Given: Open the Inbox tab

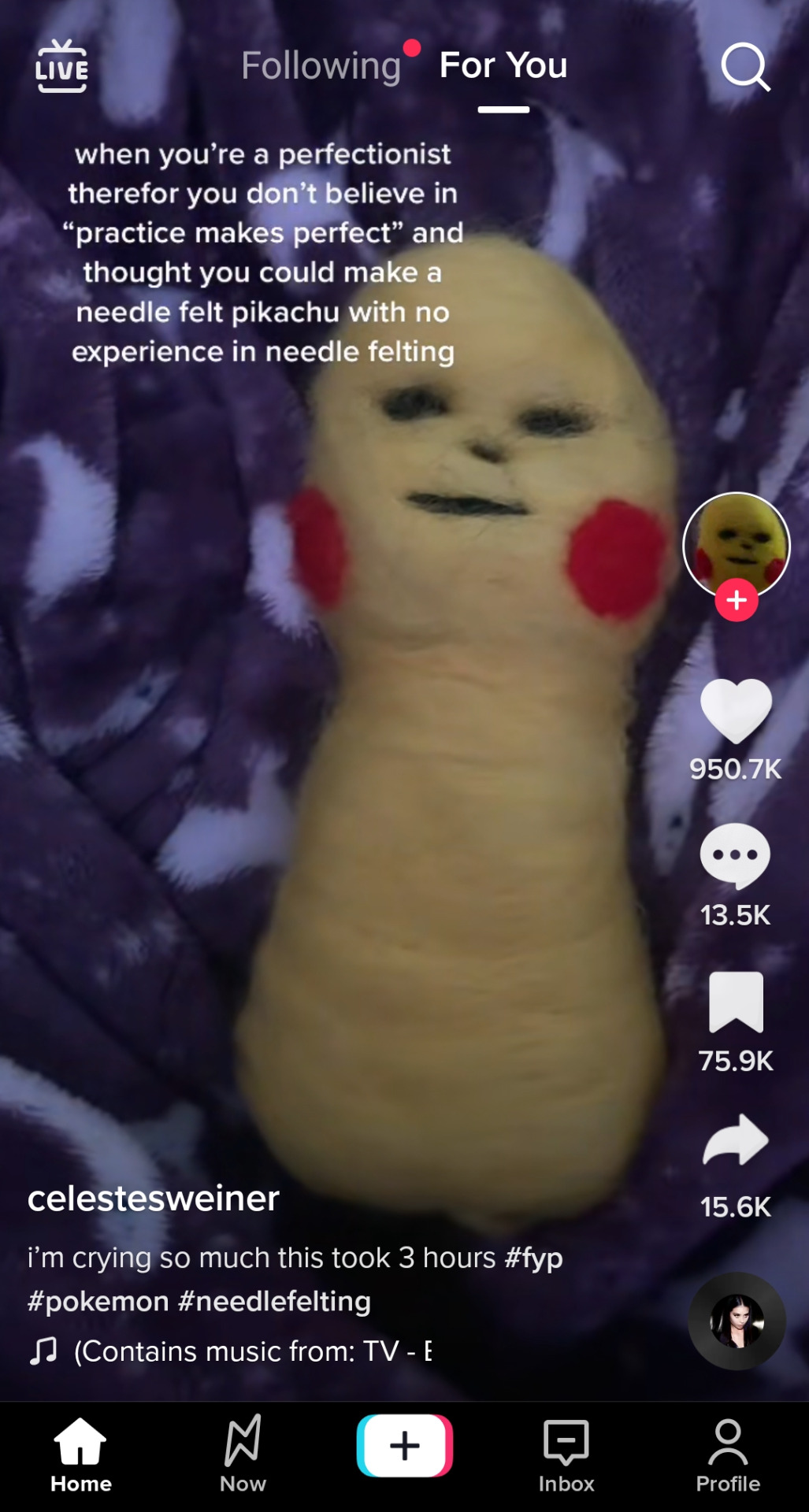Looking at the screenshot, I should 566,1454.
